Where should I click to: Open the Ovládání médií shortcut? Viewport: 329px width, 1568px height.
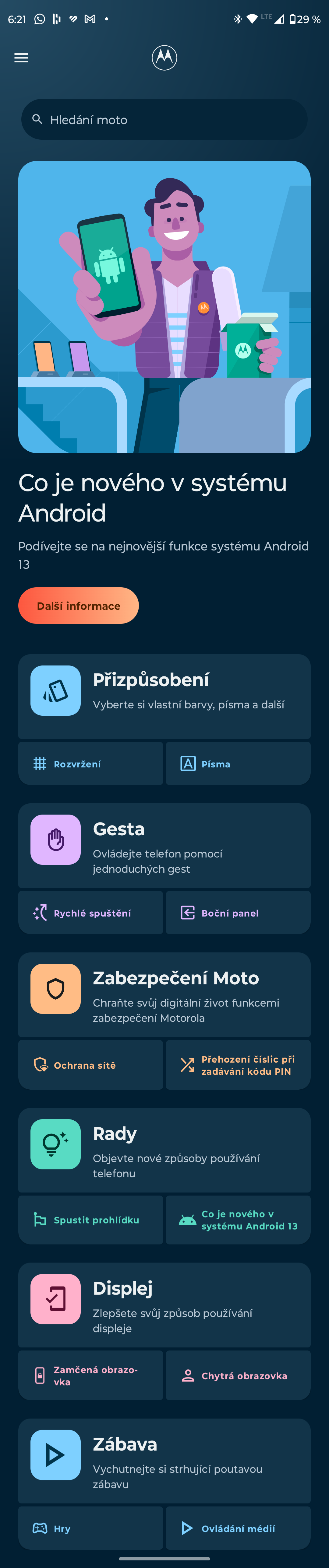click(238, 1528)
